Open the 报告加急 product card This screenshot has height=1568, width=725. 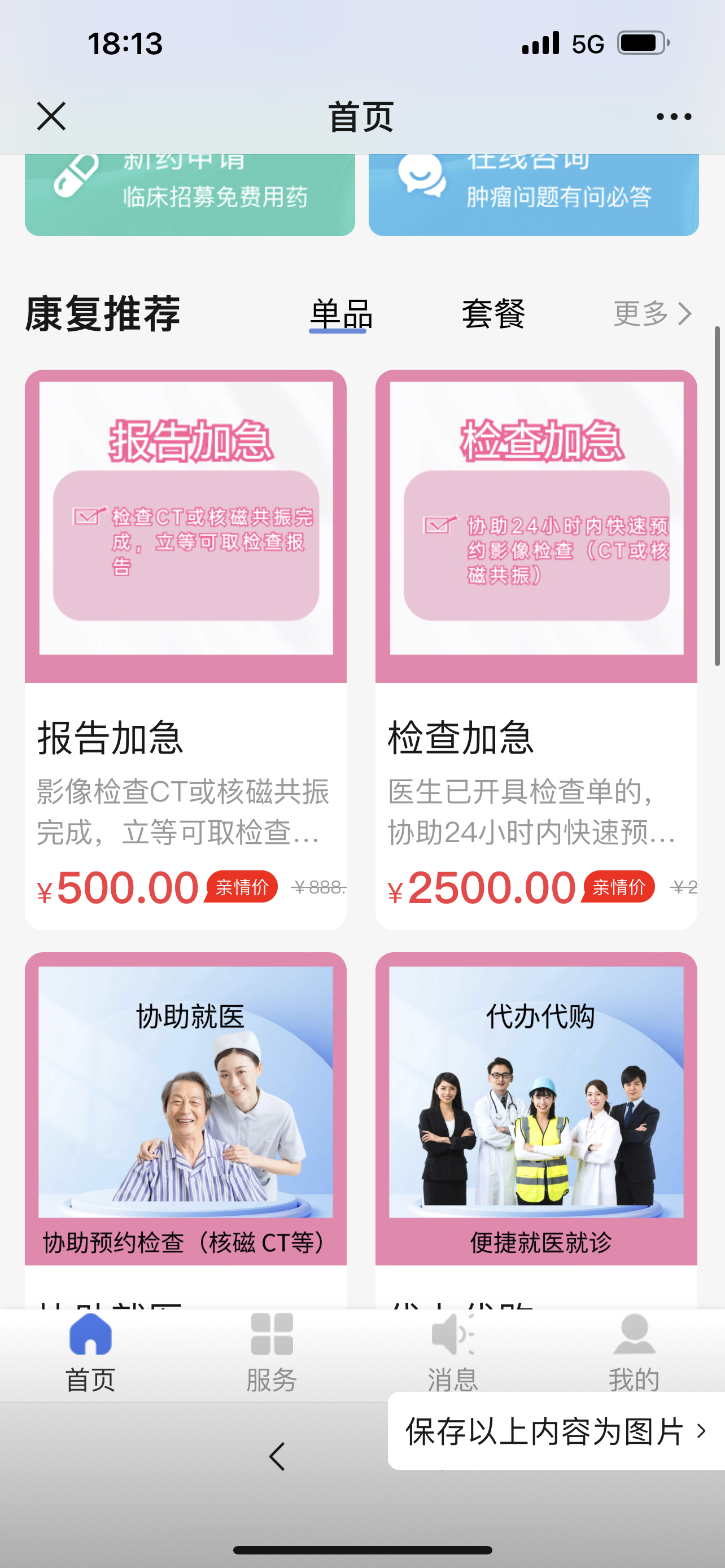[186, 649]
